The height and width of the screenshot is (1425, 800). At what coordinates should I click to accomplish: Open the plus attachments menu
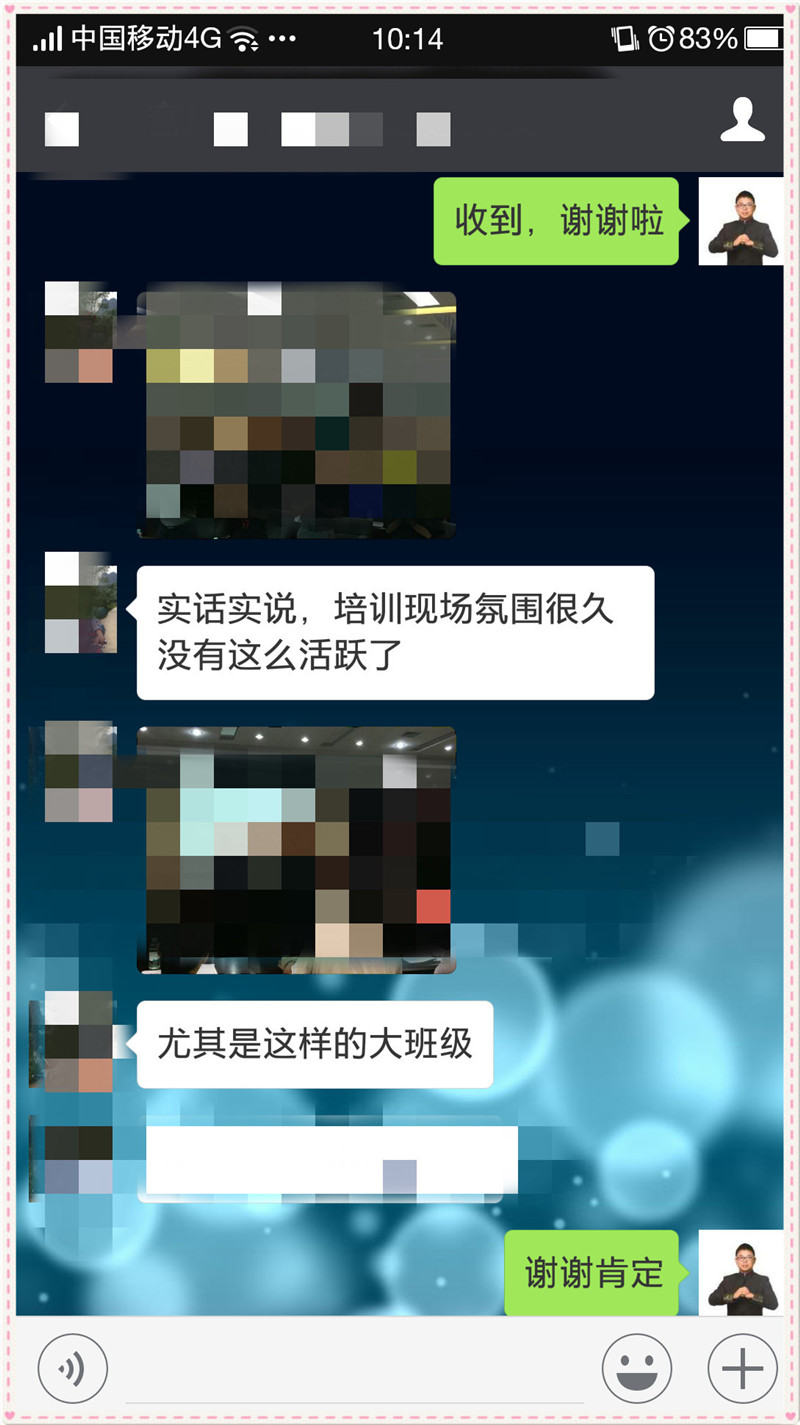742,1369
